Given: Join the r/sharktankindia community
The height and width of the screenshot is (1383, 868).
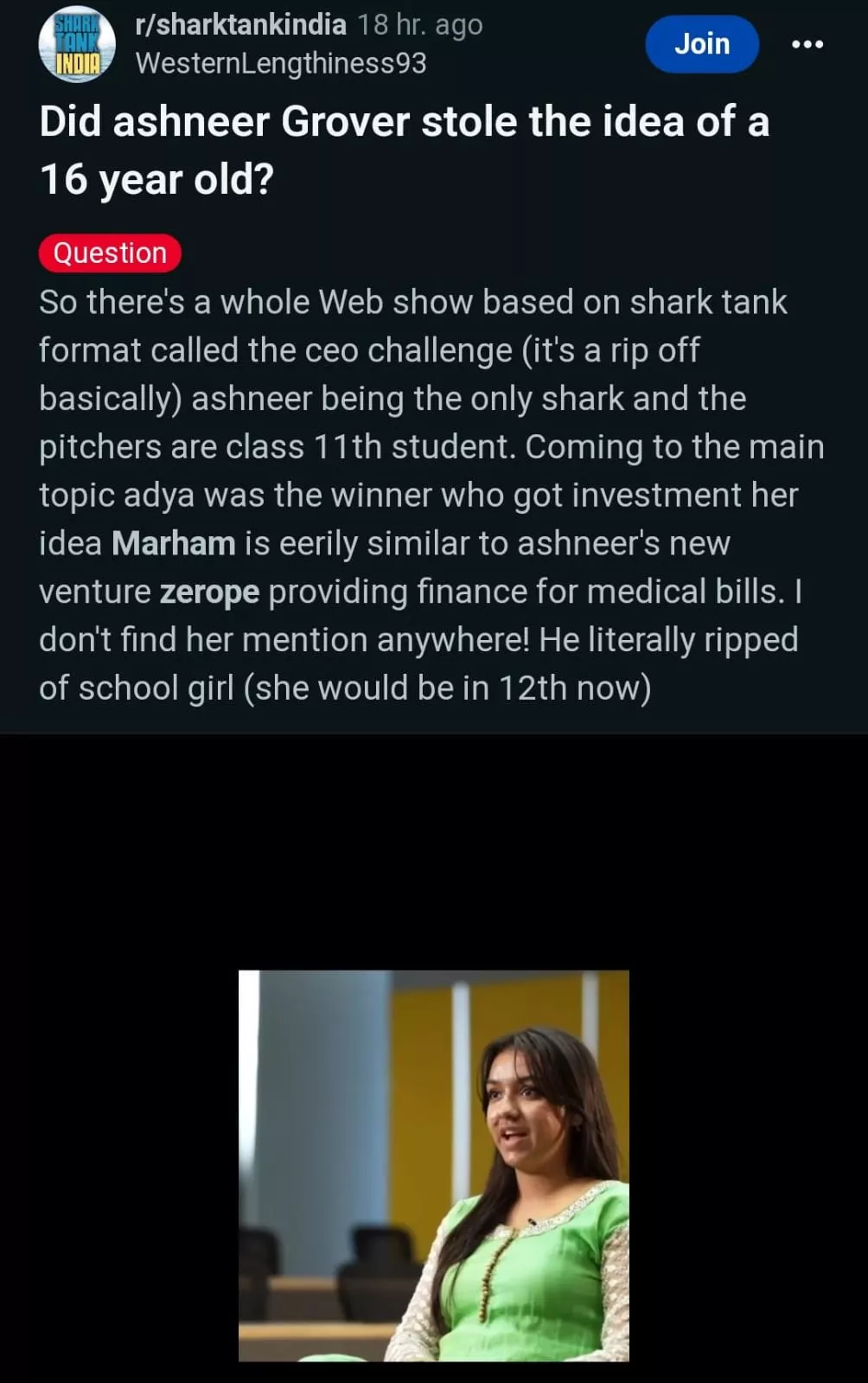Looking at the screenshot, I should [x=701, y=43].
